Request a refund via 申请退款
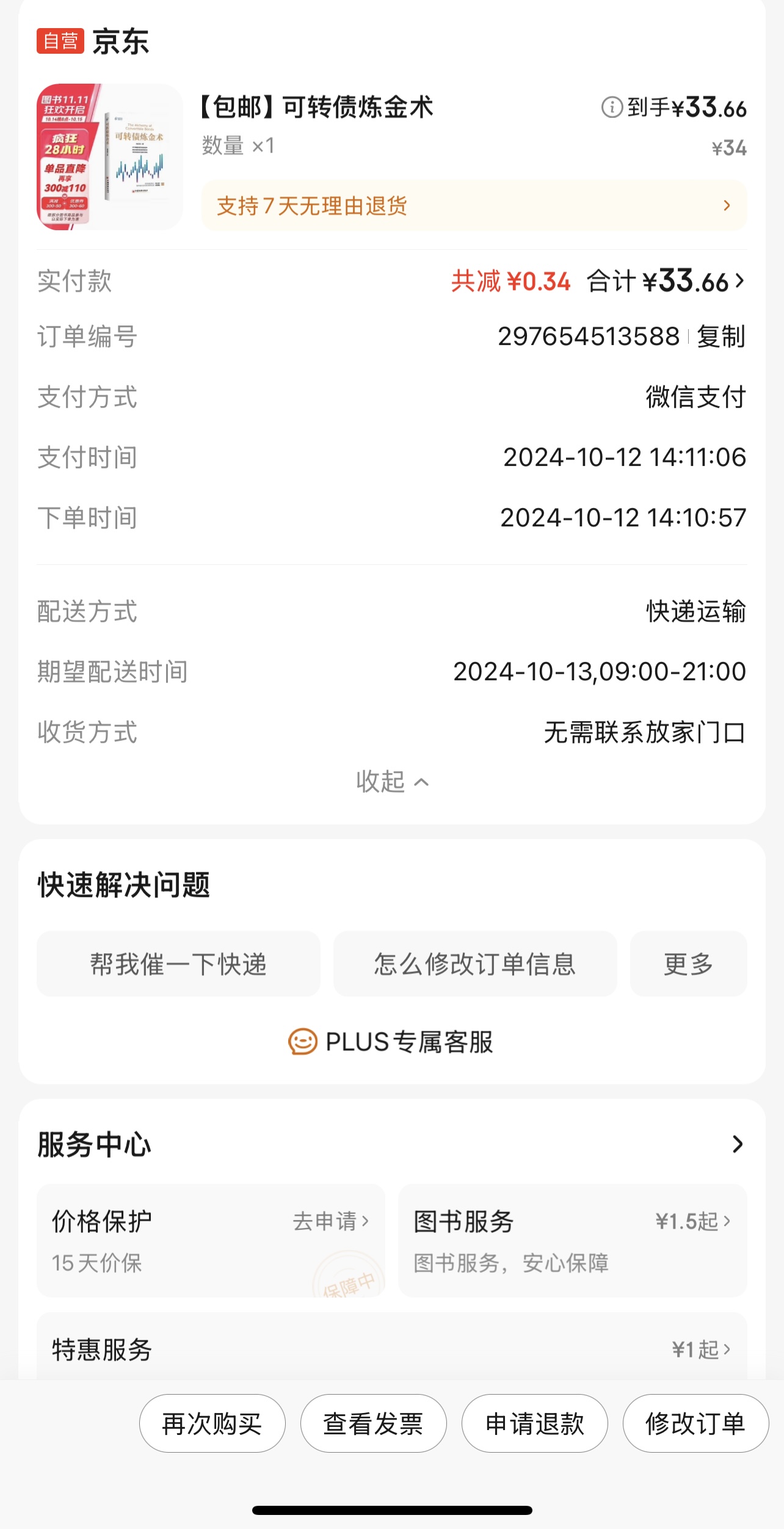 (534, 1423)
